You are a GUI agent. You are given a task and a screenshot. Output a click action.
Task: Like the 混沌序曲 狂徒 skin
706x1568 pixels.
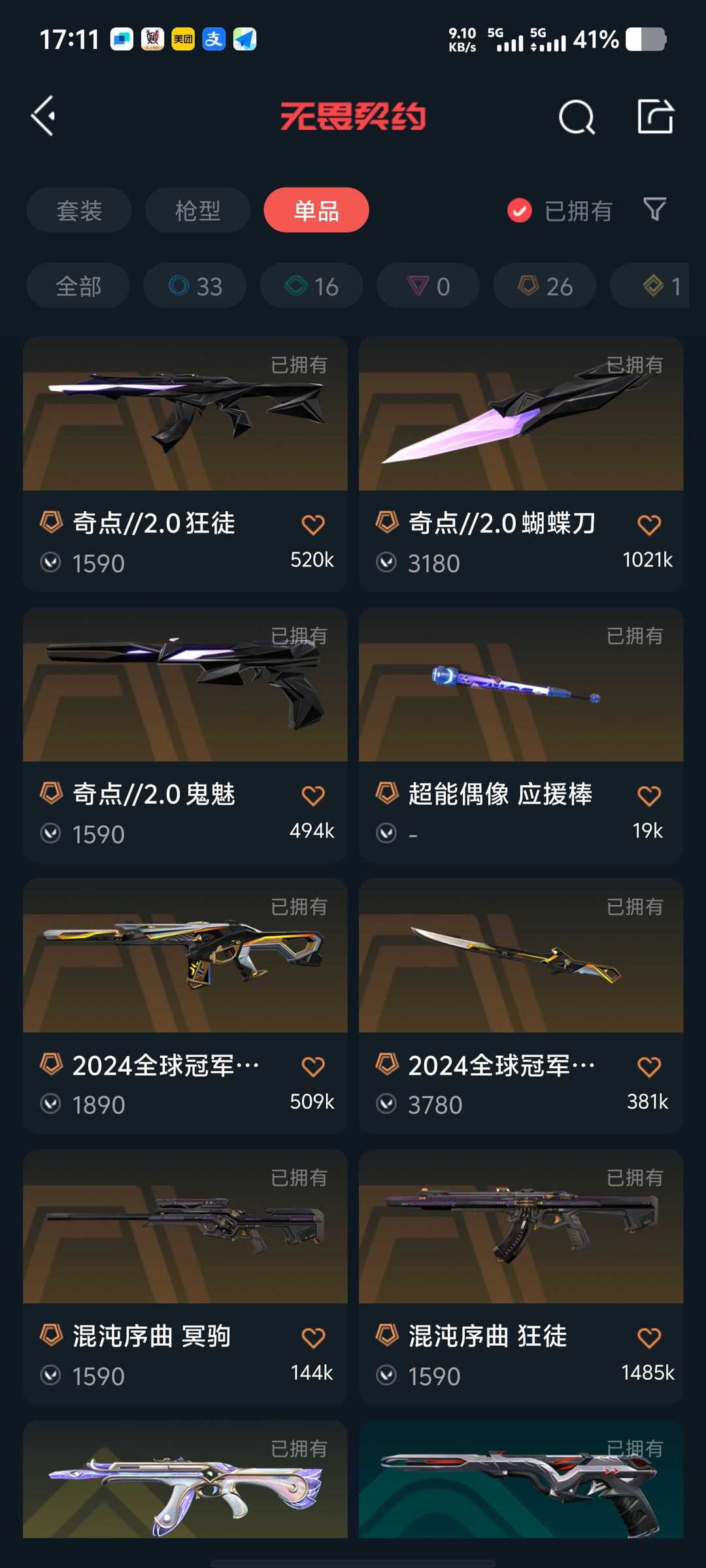(648, 1337)
